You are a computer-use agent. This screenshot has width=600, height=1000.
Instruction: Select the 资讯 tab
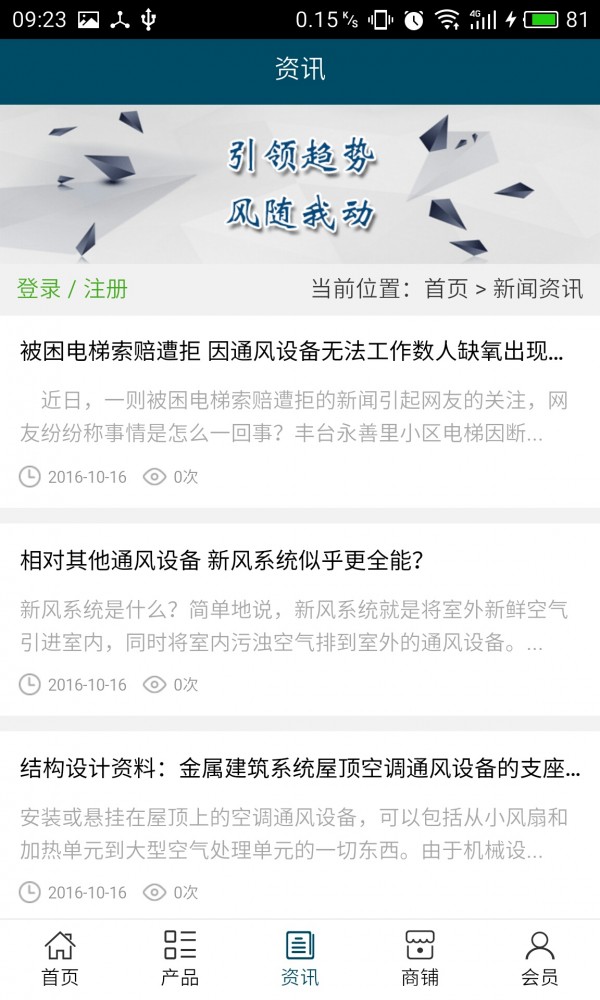point(300,958)
